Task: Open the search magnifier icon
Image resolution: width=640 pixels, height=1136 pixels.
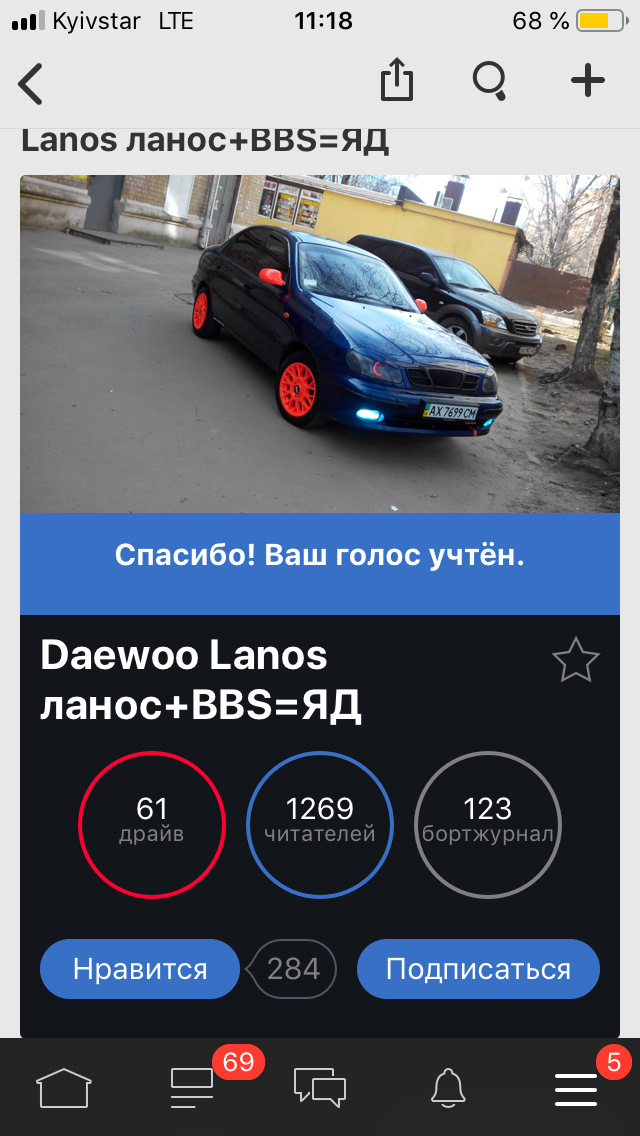Action: [489, 80]
